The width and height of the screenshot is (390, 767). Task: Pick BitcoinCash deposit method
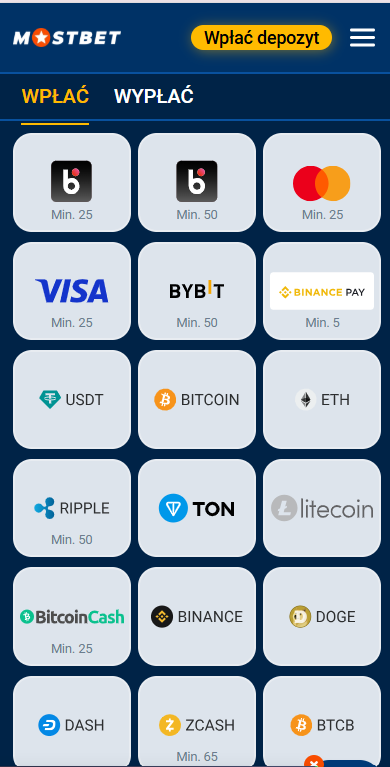(x=72, y=616)
